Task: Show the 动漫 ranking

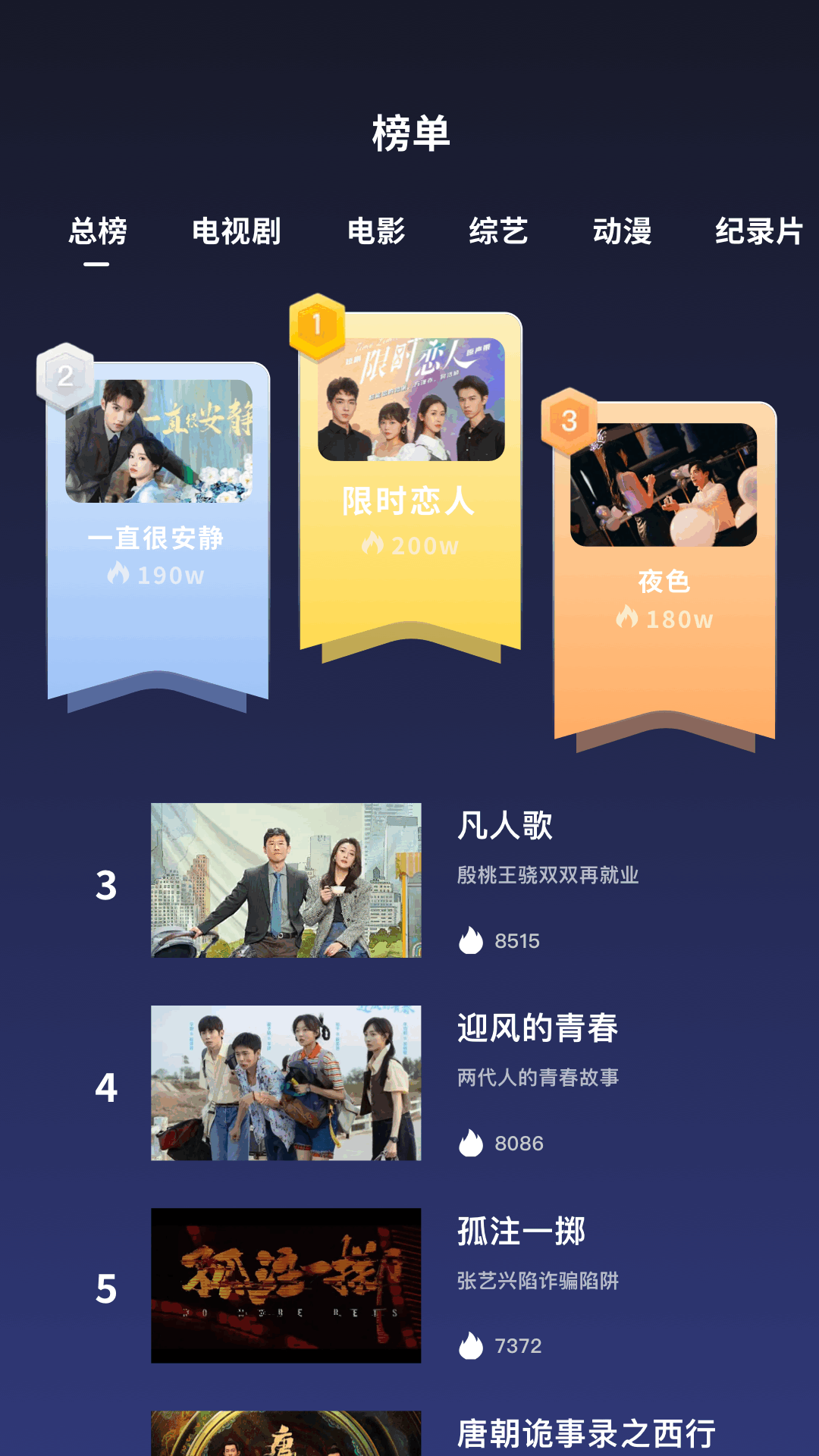Action: click(x=622, y=232)
